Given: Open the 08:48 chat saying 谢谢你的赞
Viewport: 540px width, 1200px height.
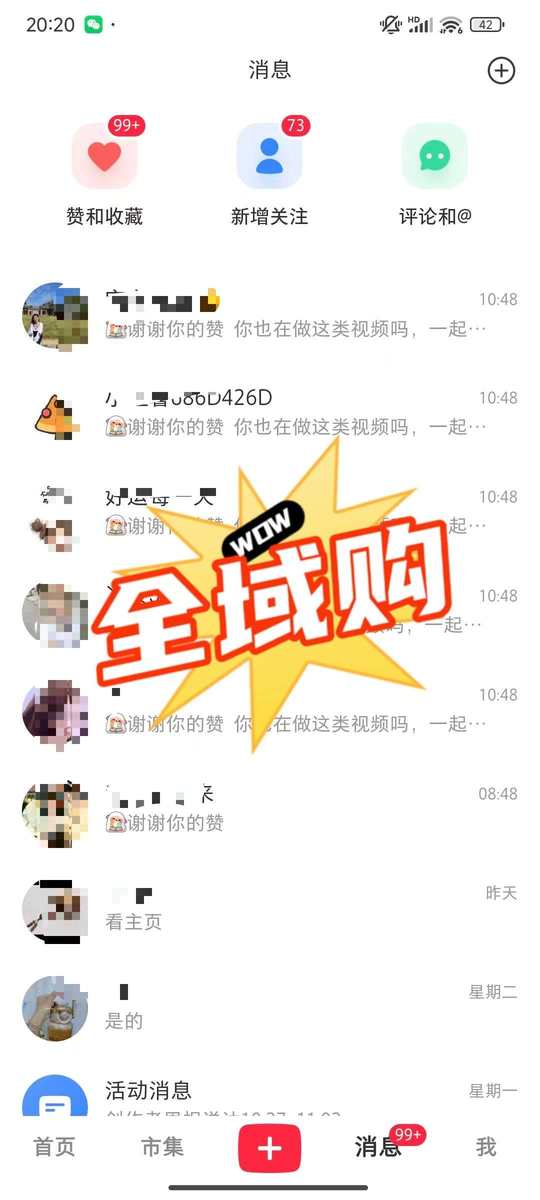Looking at the screenshot, I should (x=270, y=809).
